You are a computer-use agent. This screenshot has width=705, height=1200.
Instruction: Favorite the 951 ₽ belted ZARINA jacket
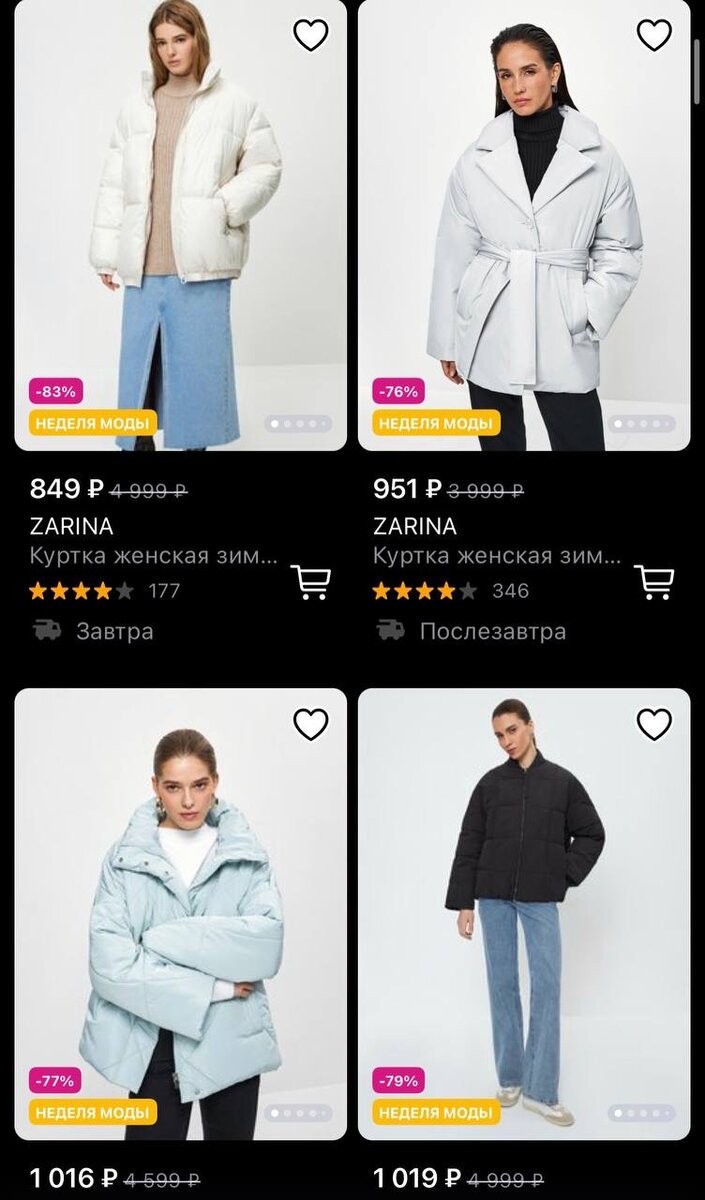654,35
